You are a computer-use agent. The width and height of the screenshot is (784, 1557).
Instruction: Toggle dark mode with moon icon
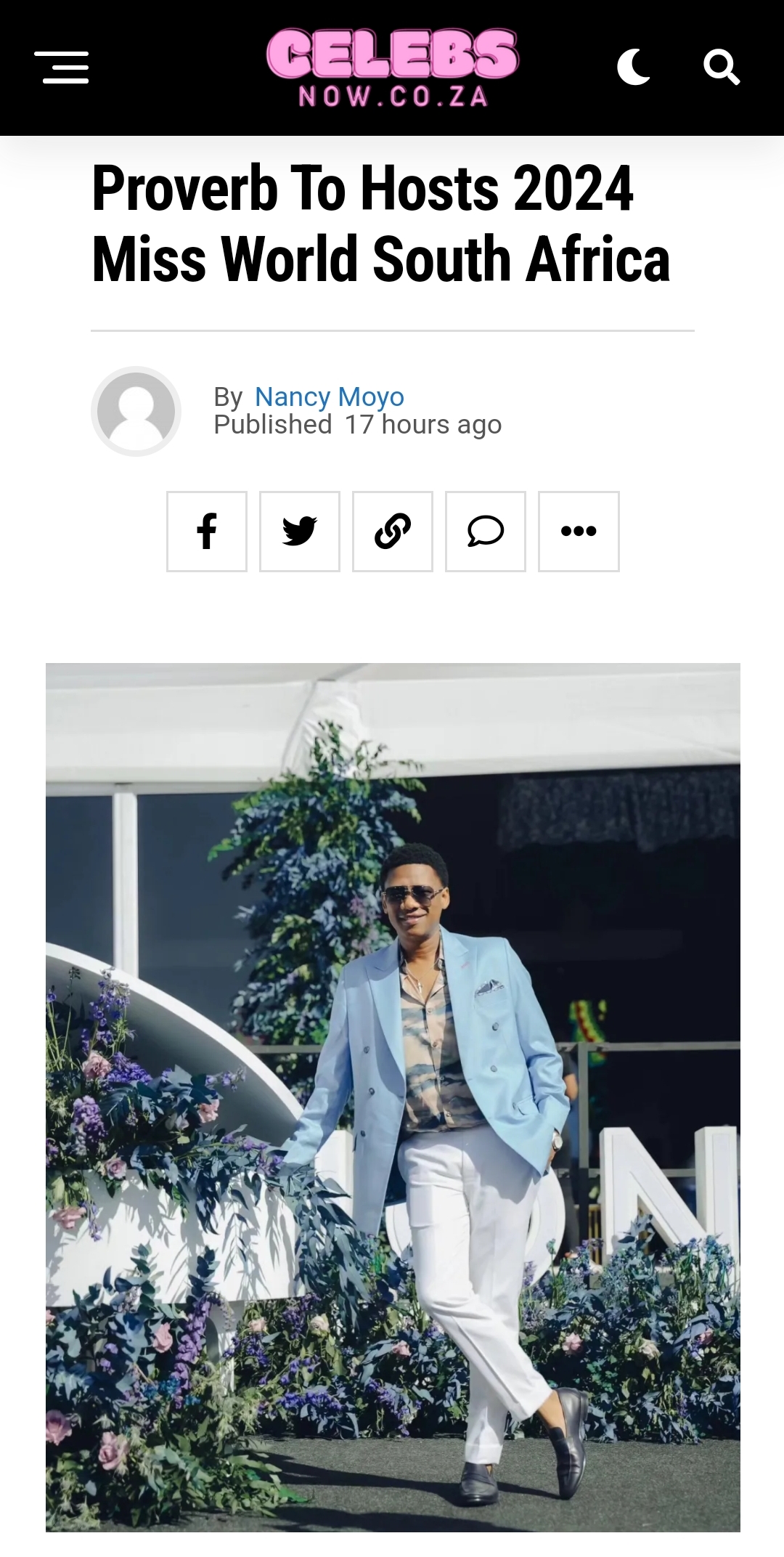pos(634,68)
